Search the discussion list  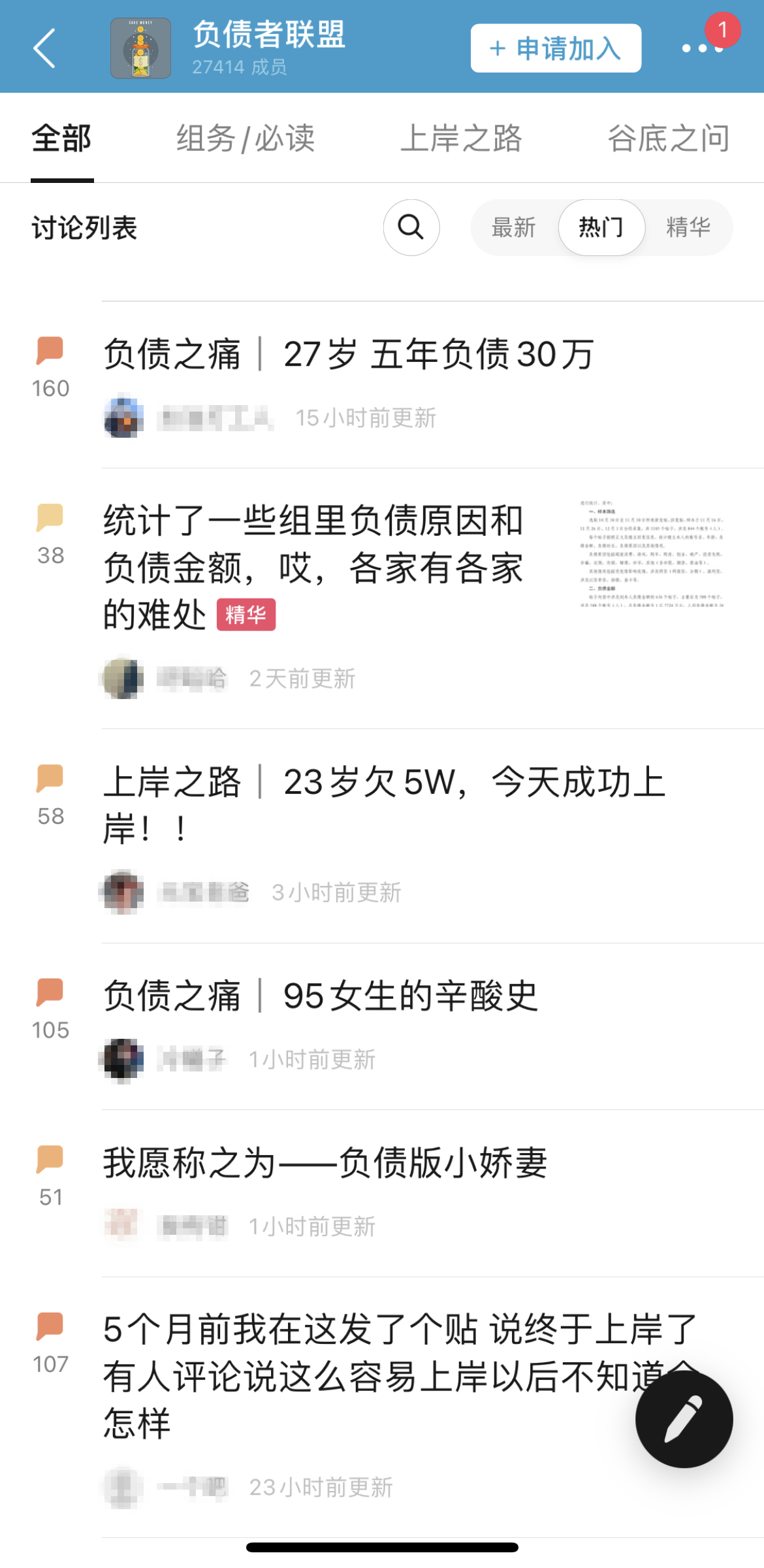(x=411, y=227)
